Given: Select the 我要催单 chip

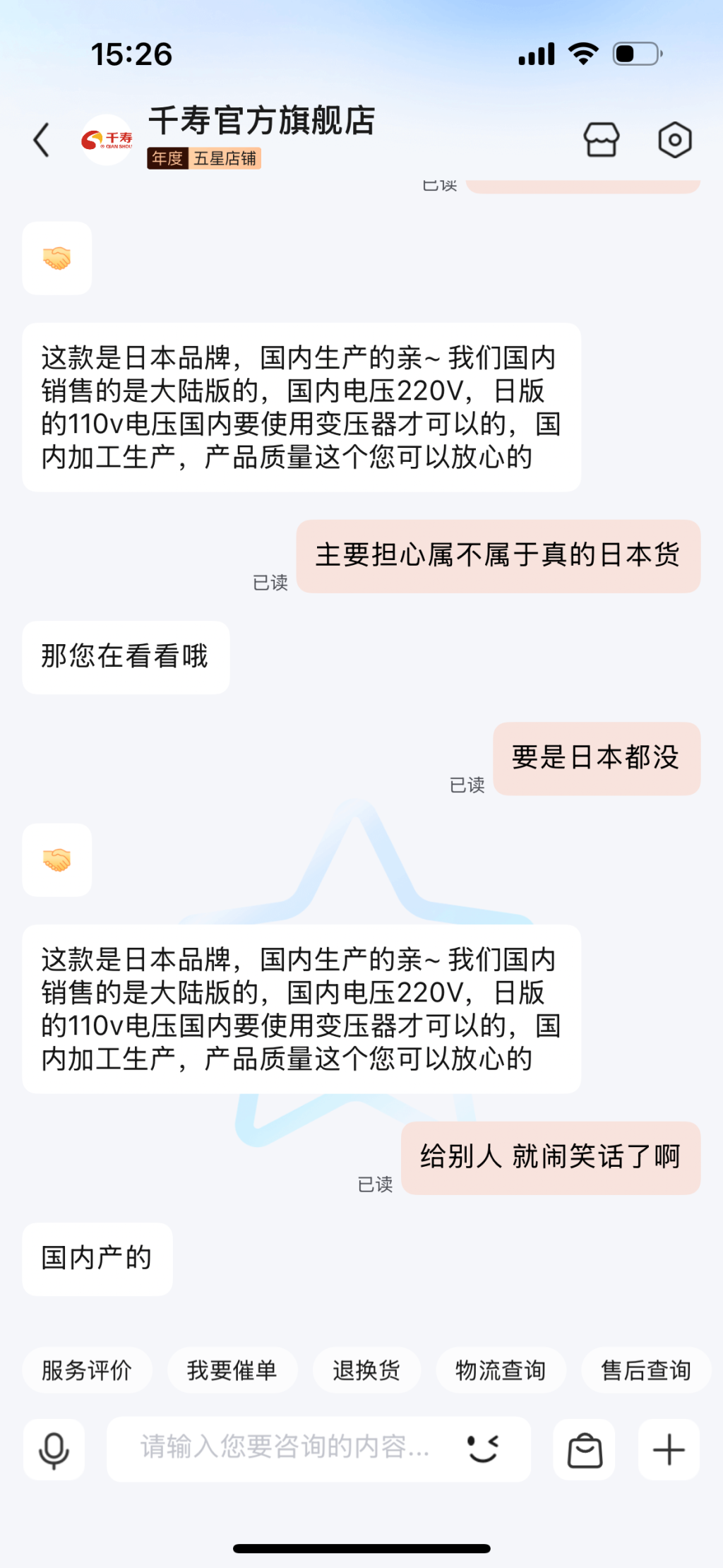Looking at the screenshot, I should (x=232, y=1370).
